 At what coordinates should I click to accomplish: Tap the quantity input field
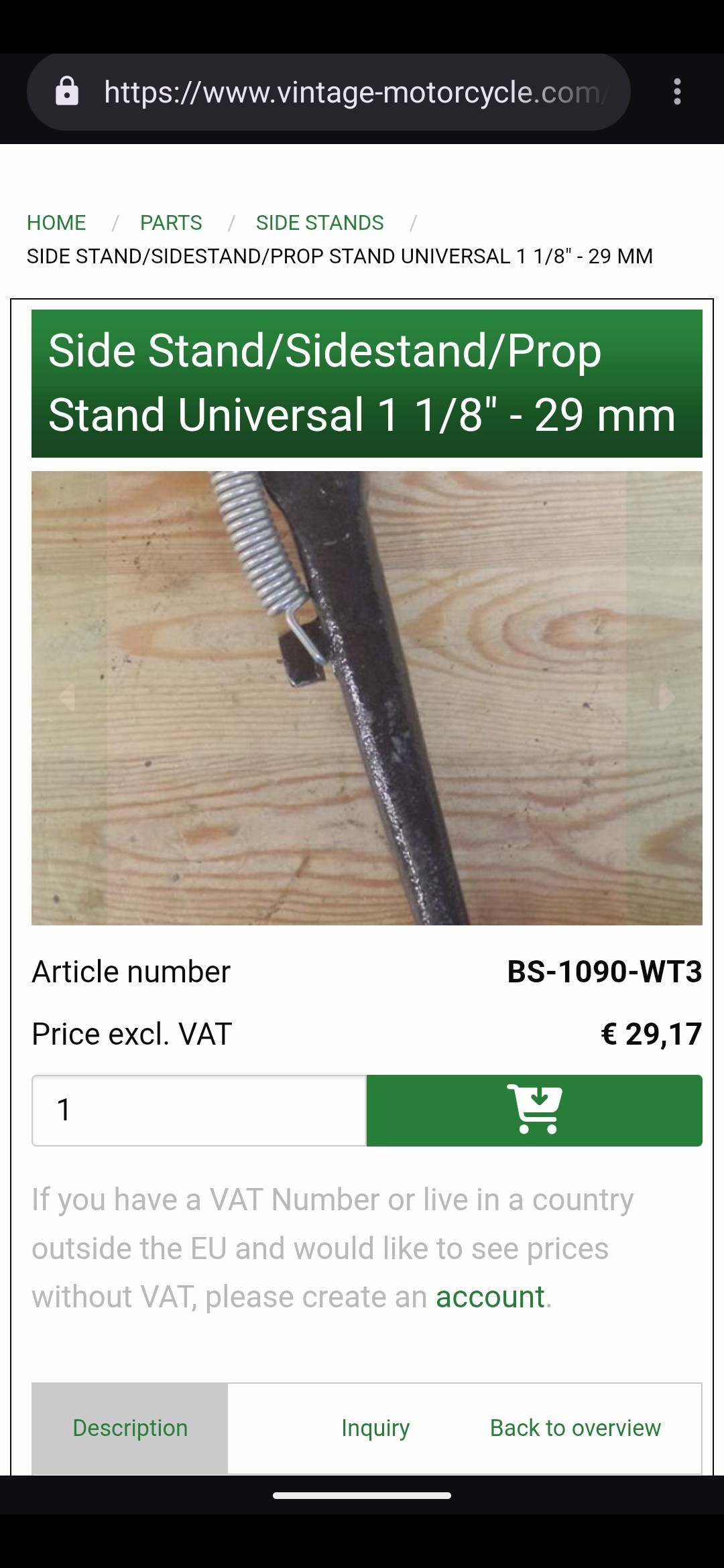coord(199,1110)
